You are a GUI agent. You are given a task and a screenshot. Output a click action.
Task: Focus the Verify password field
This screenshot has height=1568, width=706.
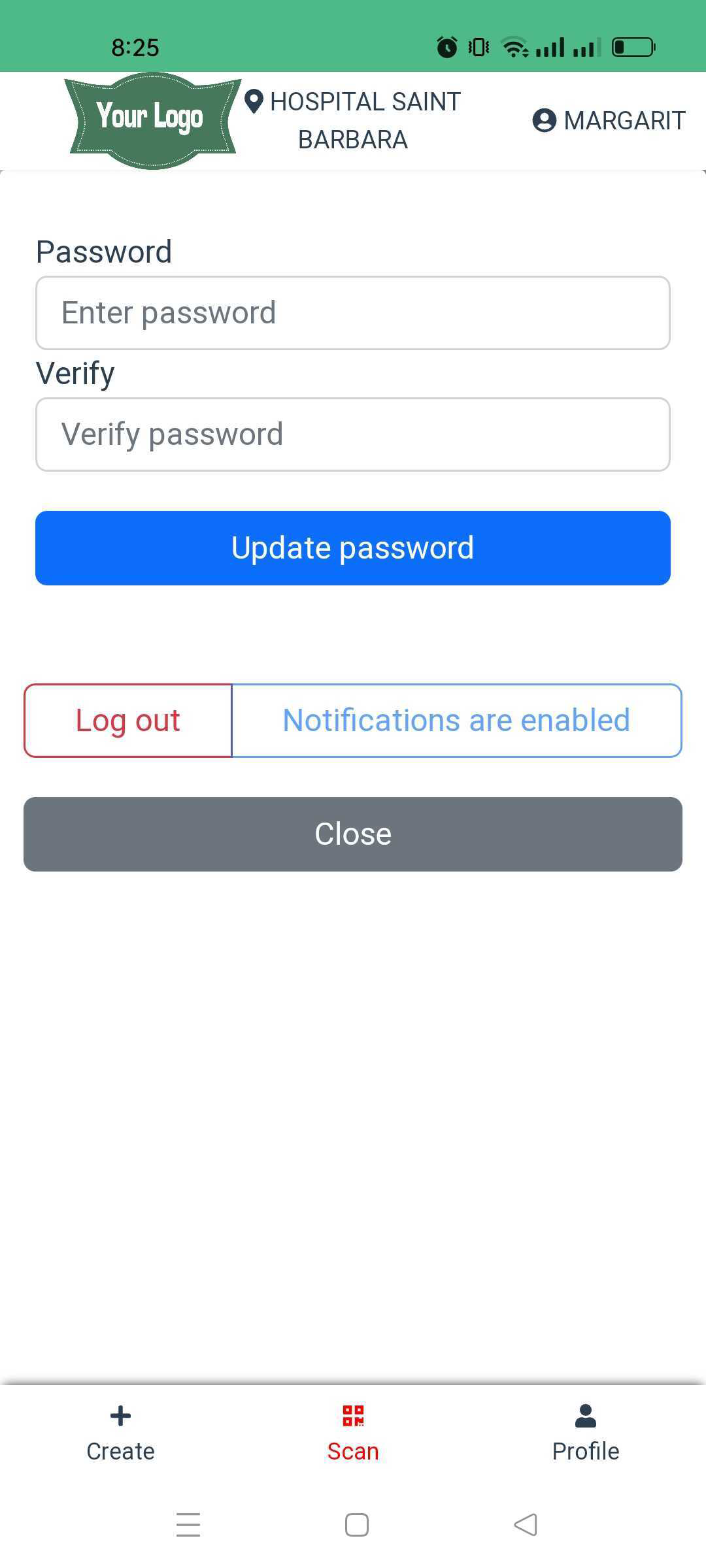coord(353,434)
